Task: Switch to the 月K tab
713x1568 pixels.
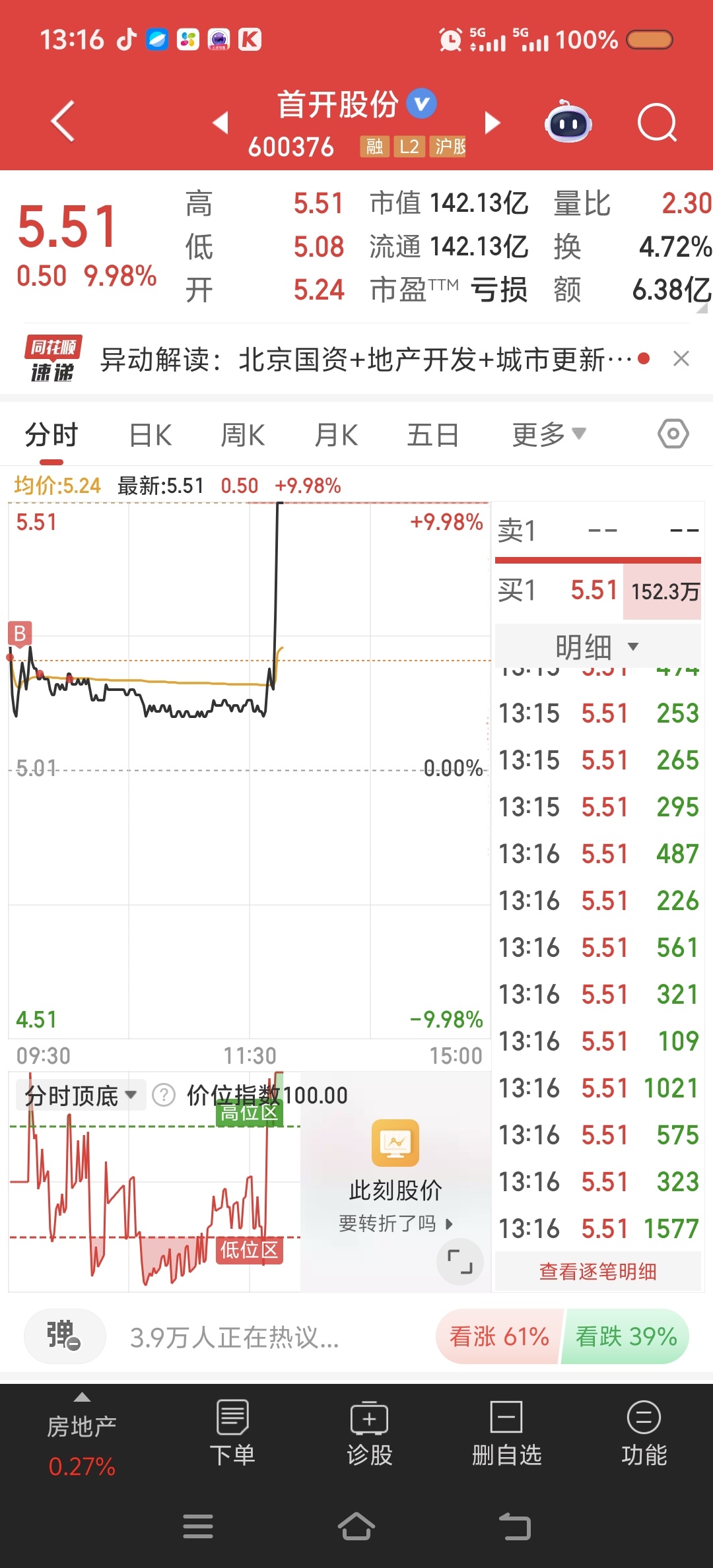Action: (x=336, y=436)
